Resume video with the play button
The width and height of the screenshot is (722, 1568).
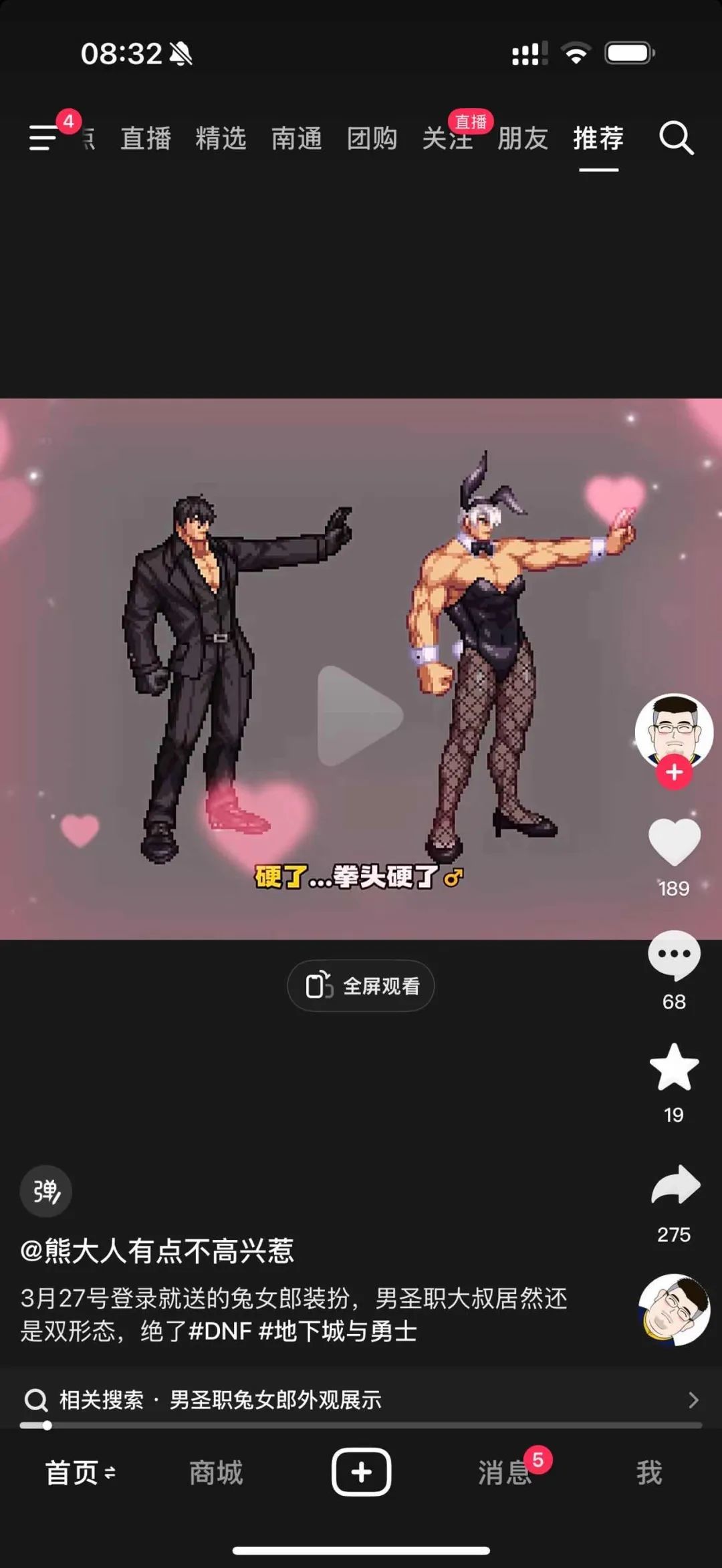[360, 715]
